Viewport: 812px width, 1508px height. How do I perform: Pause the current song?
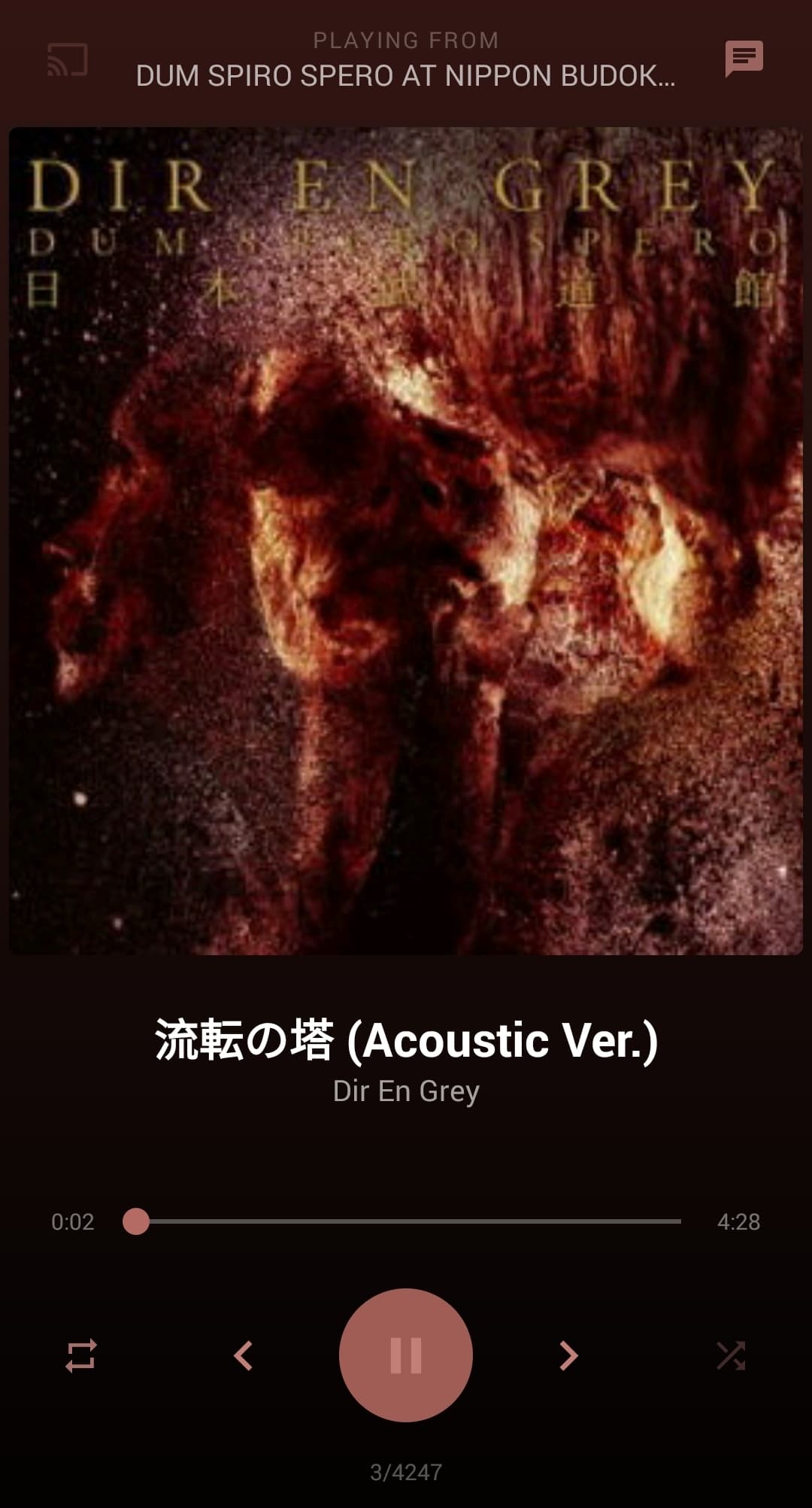[406, 1355]
